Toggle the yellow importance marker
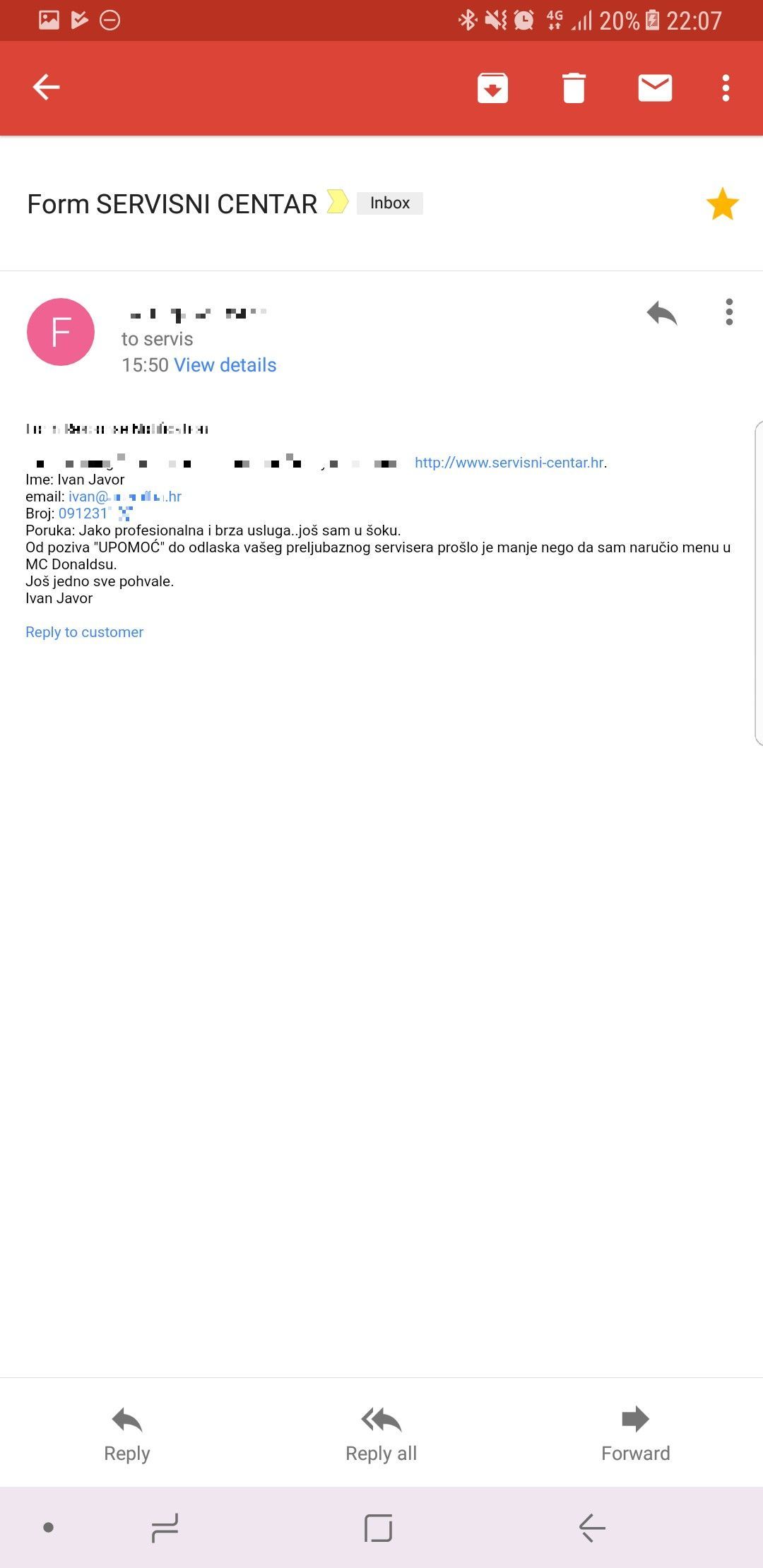763x1568 pixels. (338, 202)
